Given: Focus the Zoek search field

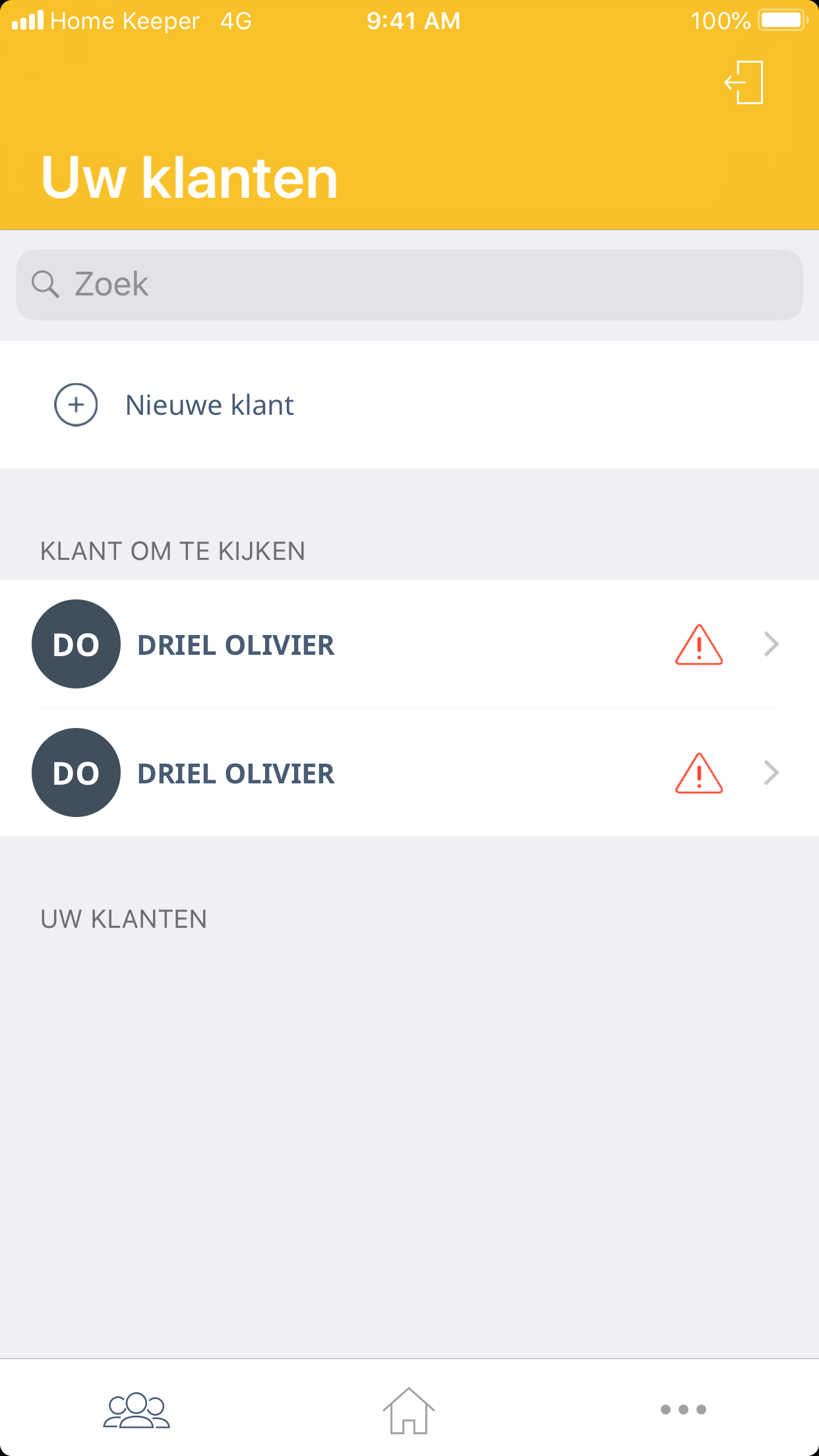Looking at the screenshot, I should pos(409,285).
